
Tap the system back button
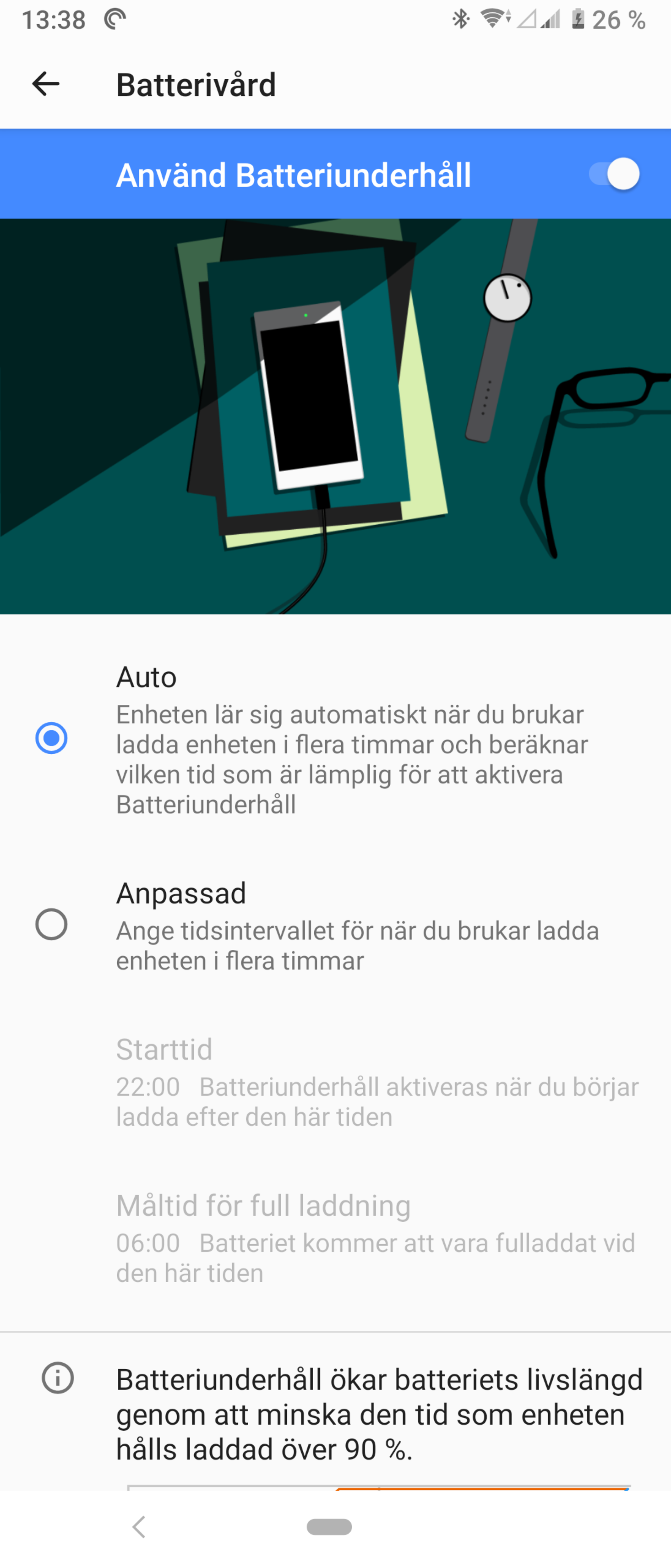click(139, 1527)
